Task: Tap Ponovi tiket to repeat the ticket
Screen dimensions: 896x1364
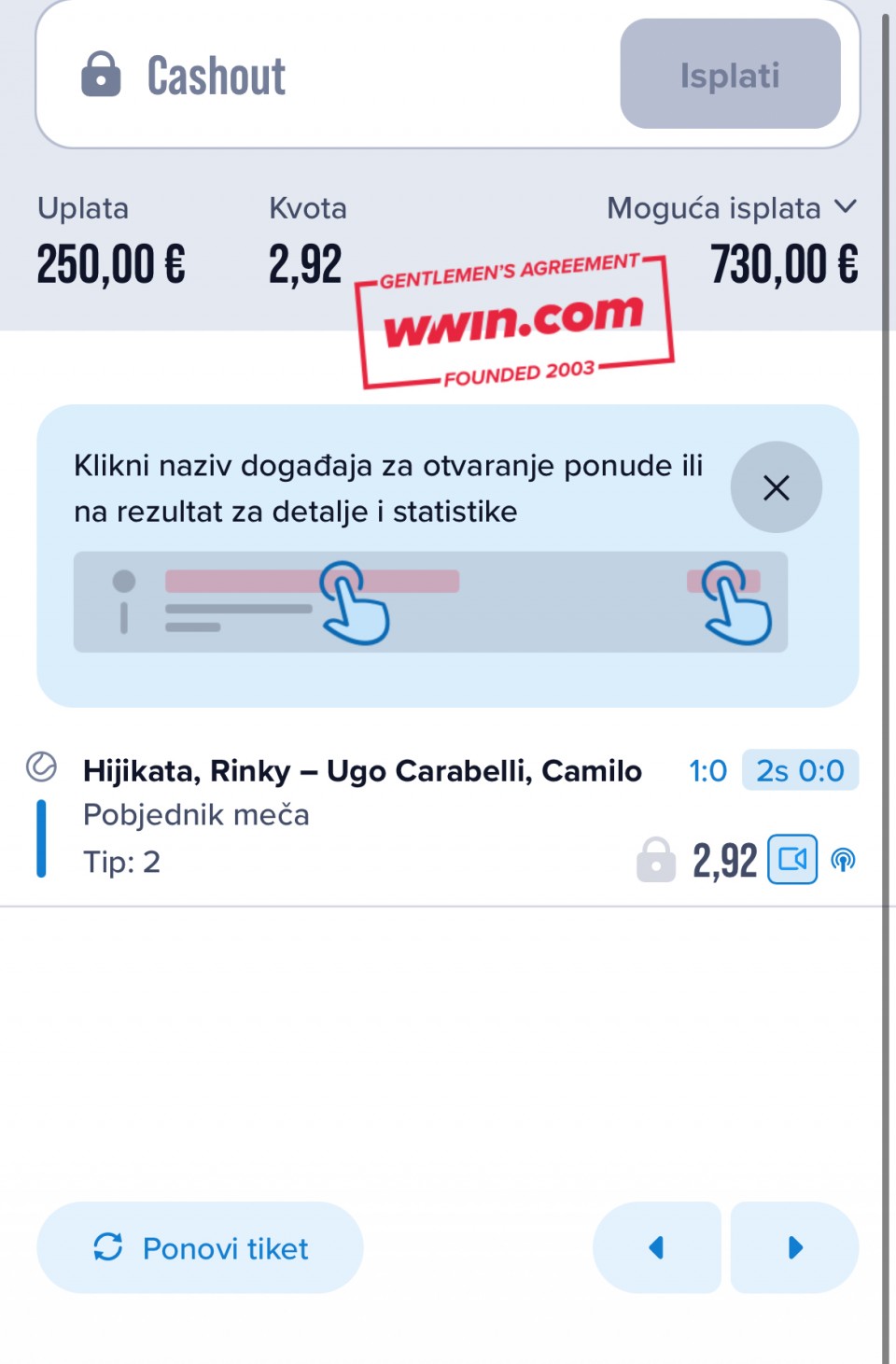Action: (x=200, y=1247)
